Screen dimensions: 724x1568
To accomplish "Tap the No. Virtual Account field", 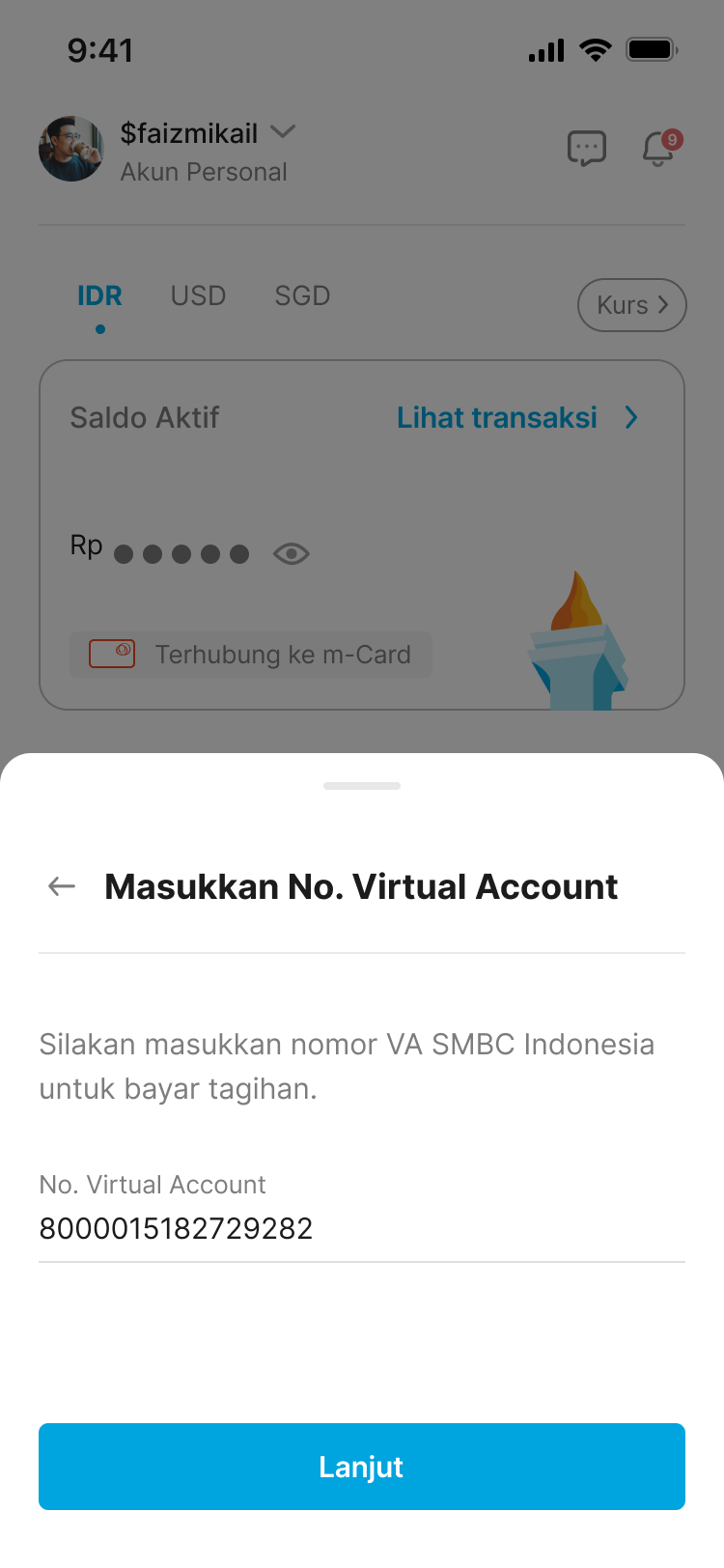I will tap(361, 1228).
